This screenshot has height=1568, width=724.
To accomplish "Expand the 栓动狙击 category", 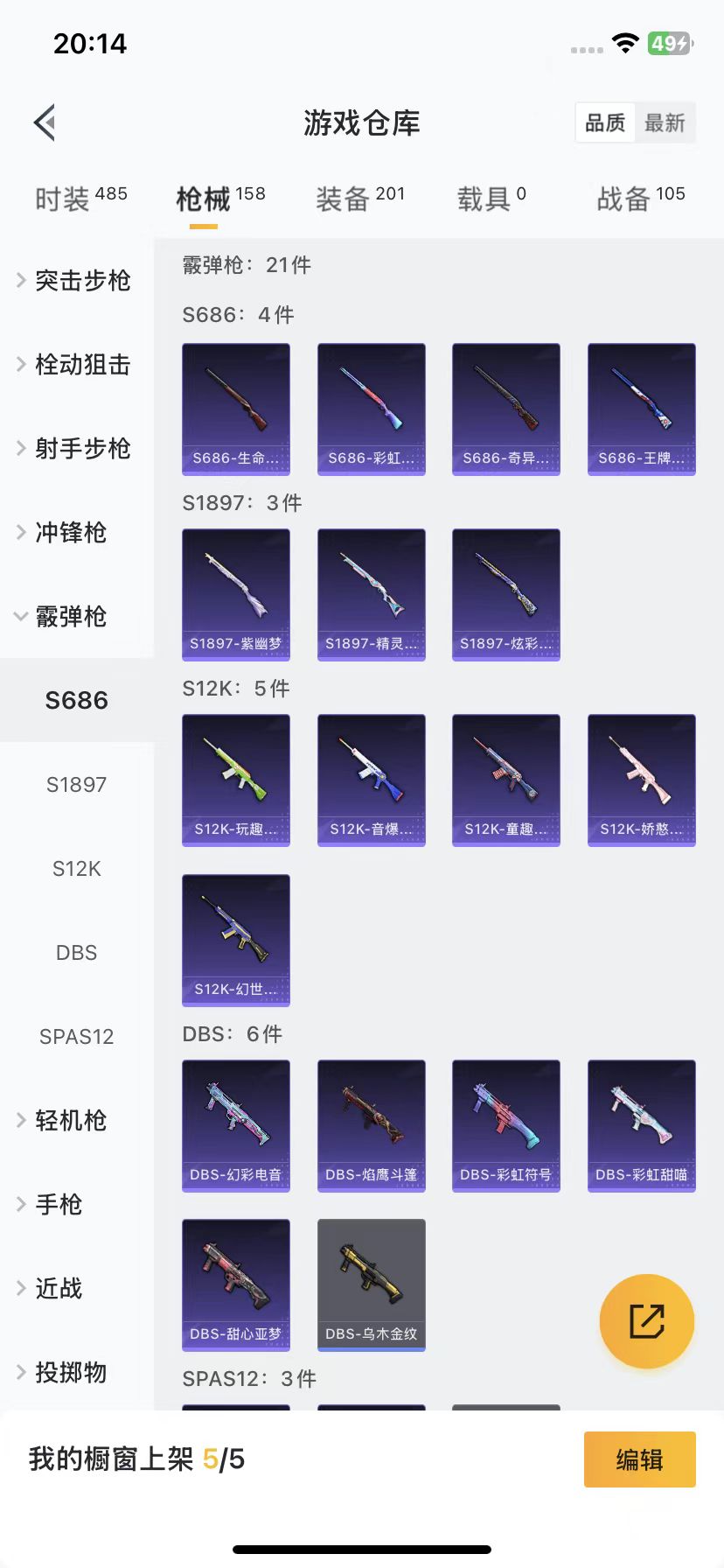I will click(x=77, y=365).
